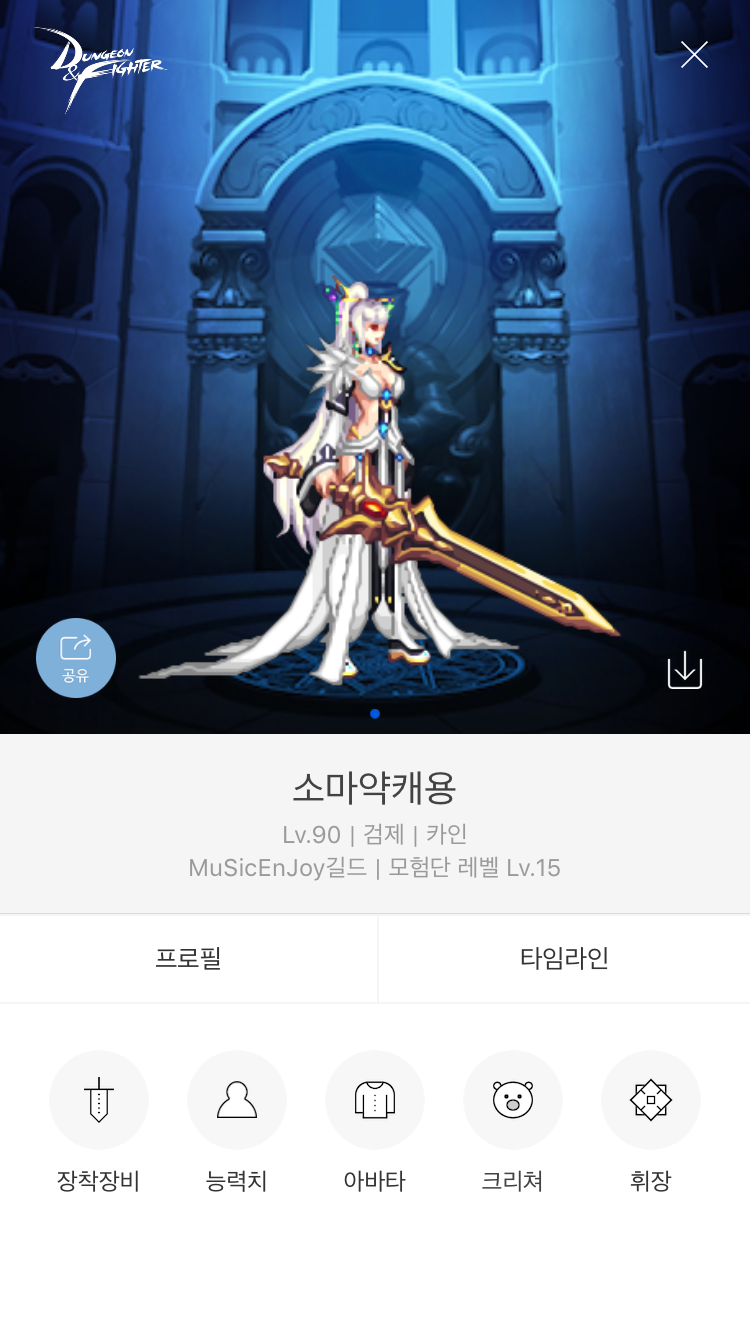Tap the 공유 share button

(x=76, y=658)
